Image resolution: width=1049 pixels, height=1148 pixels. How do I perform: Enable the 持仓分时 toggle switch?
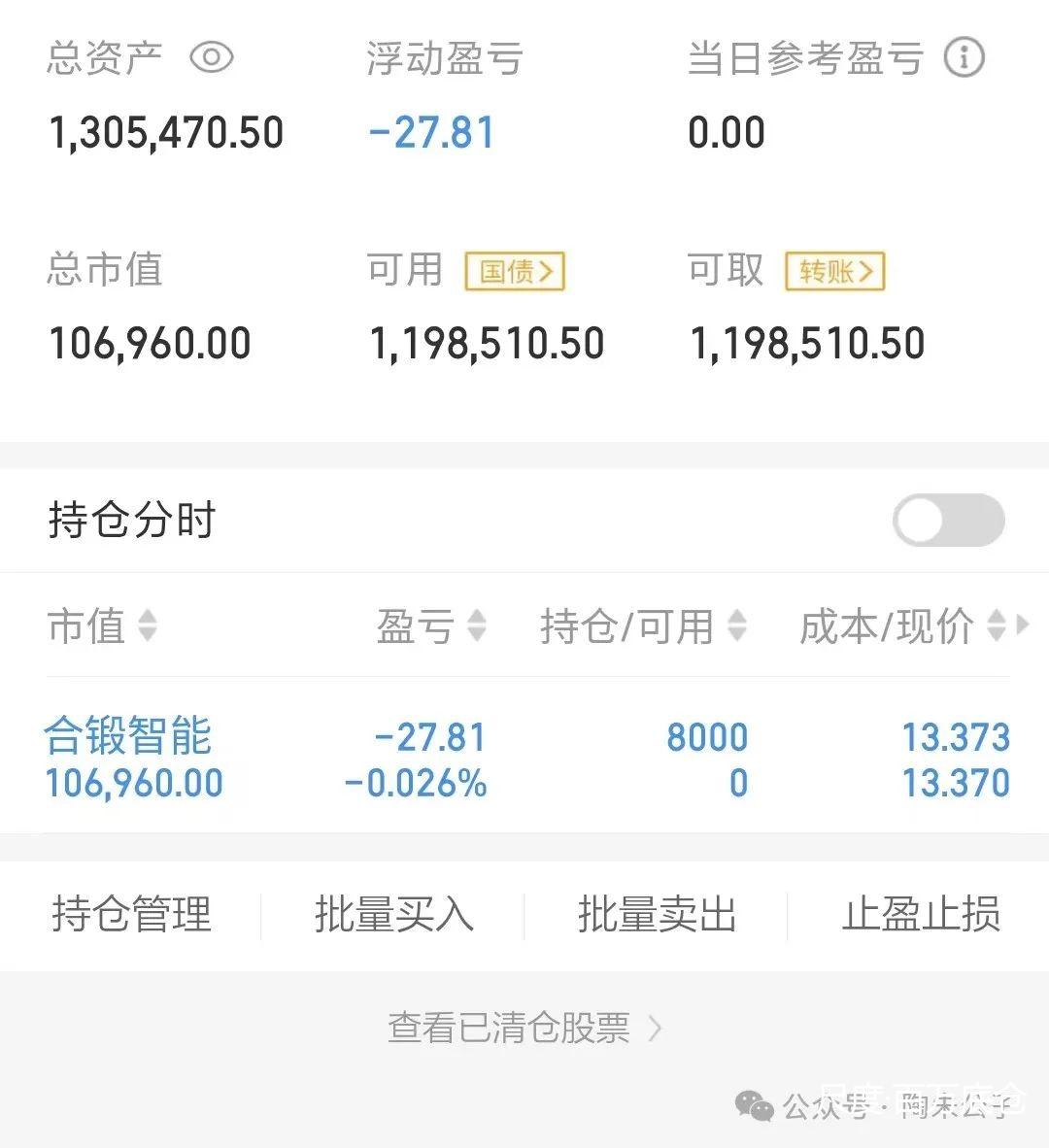[948, 521]
